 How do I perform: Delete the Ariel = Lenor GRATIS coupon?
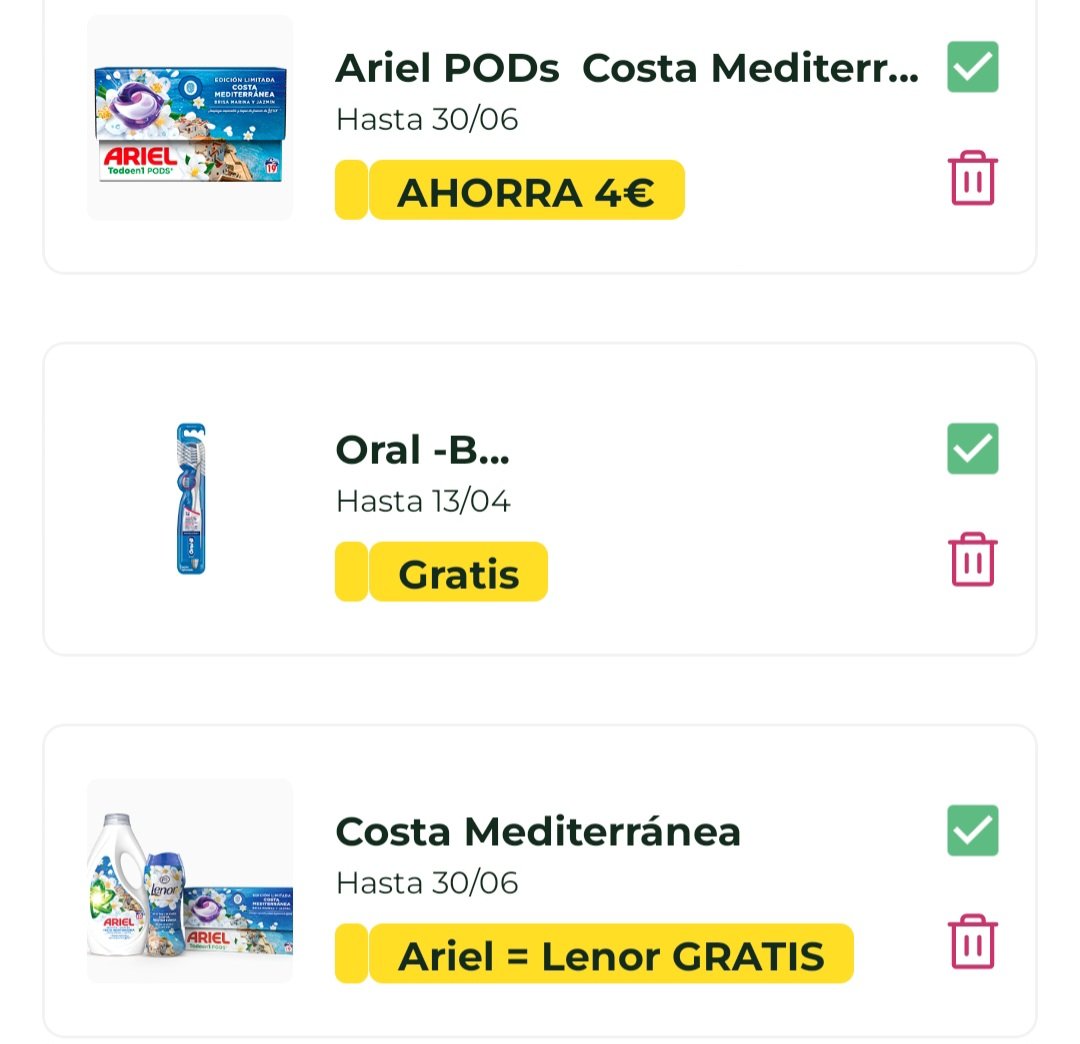tap(972, 942)
